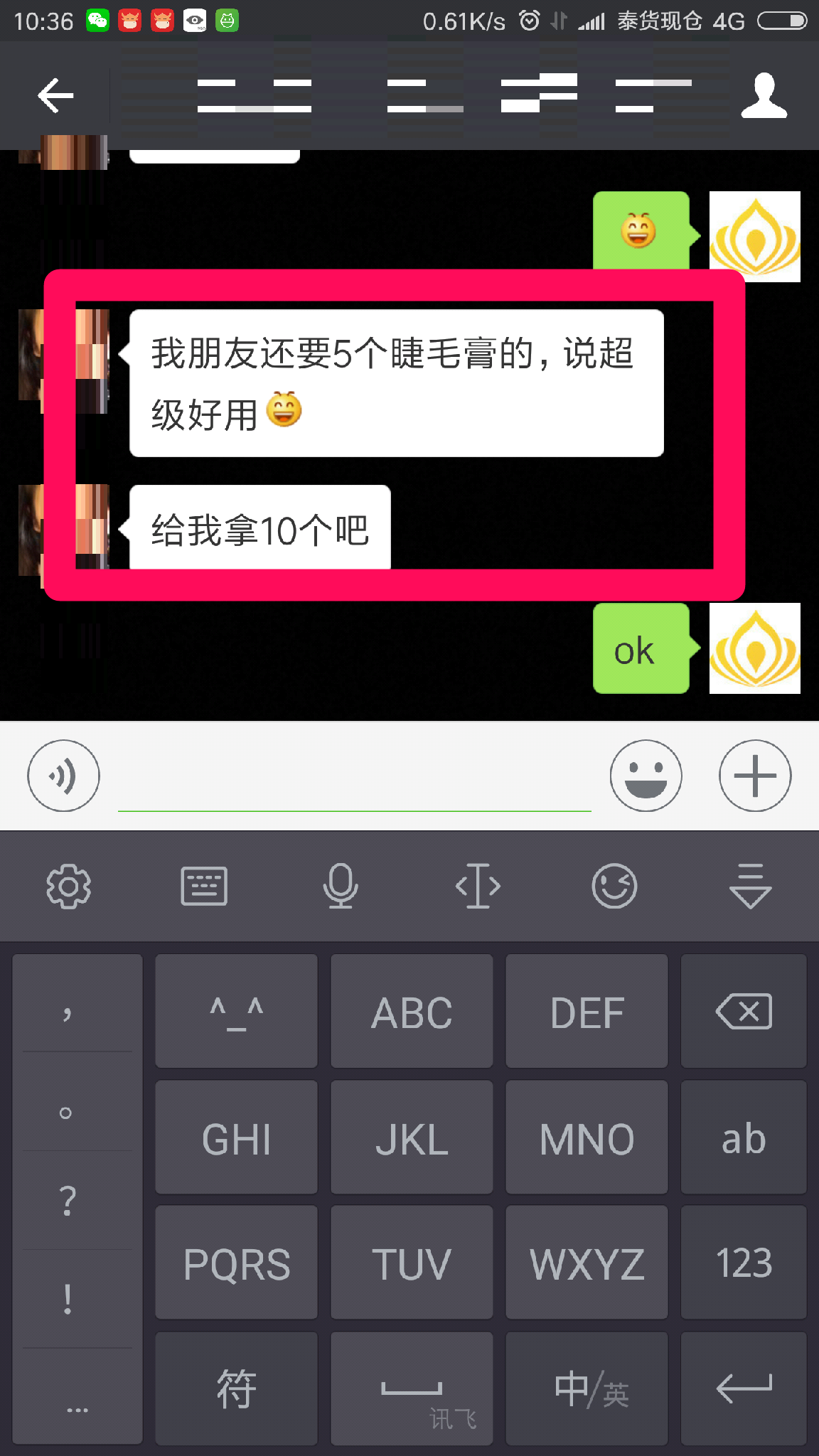Start keyboard voice input microphone
Screen dimensions: 819x1456
(341, 887)
